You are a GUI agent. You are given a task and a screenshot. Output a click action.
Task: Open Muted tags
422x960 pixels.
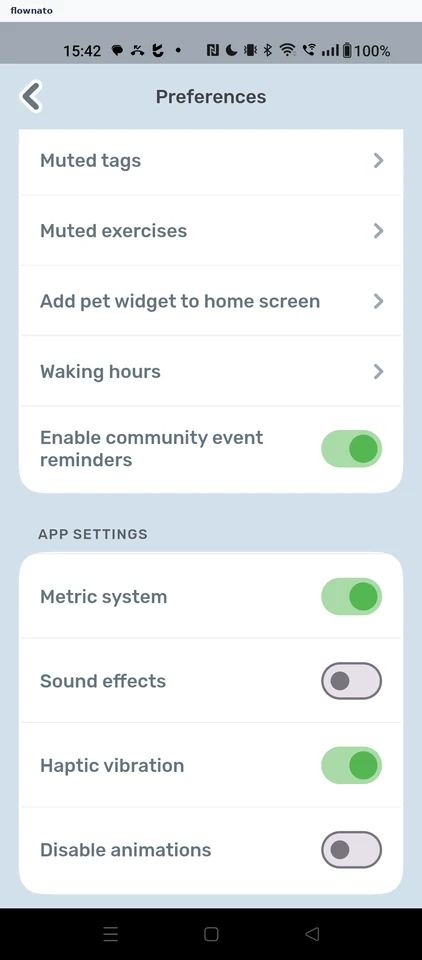click(211, 161)
